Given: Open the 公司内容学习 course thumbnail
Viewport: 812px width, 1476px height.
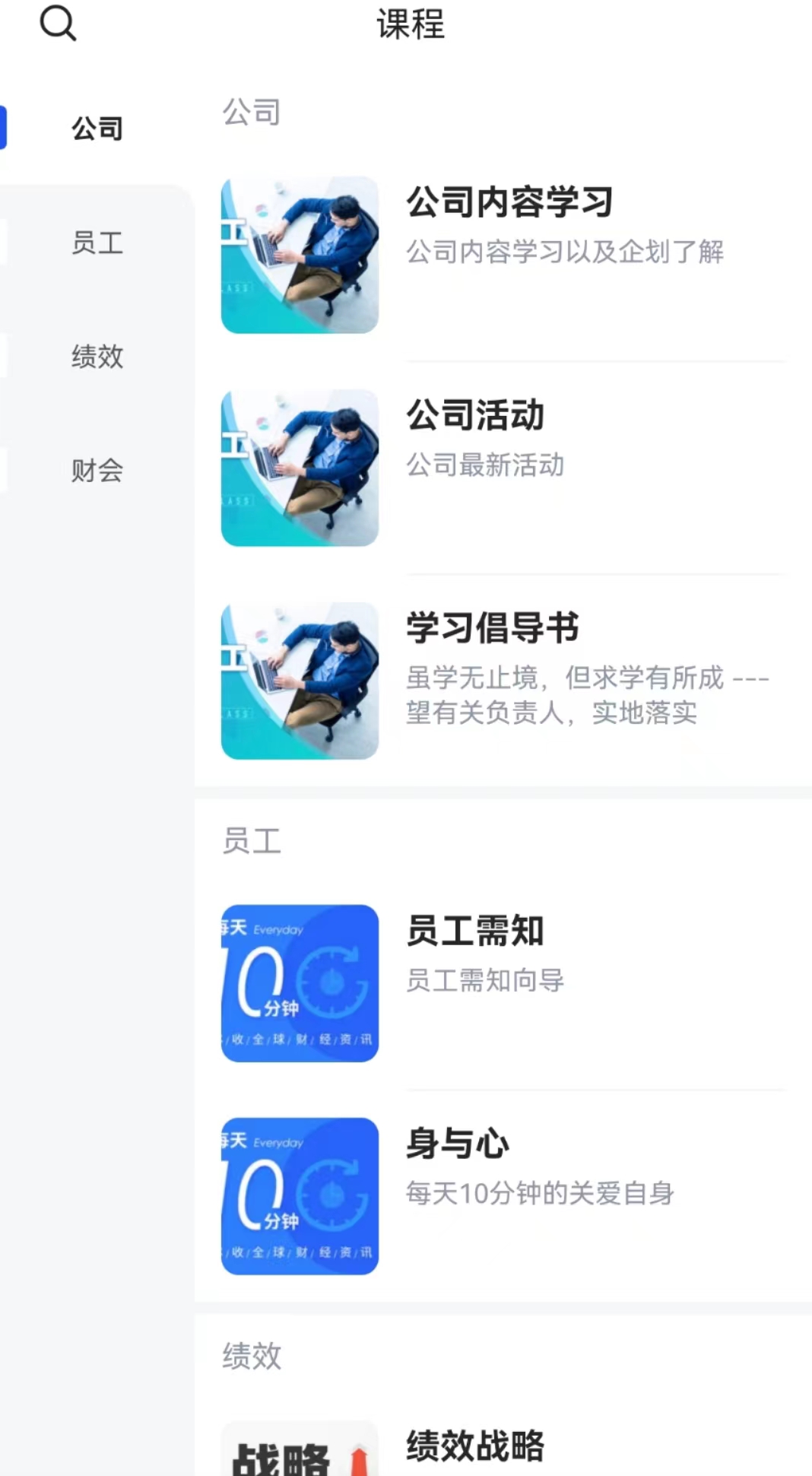Looking at the screenshot, I should coord(300,255).
